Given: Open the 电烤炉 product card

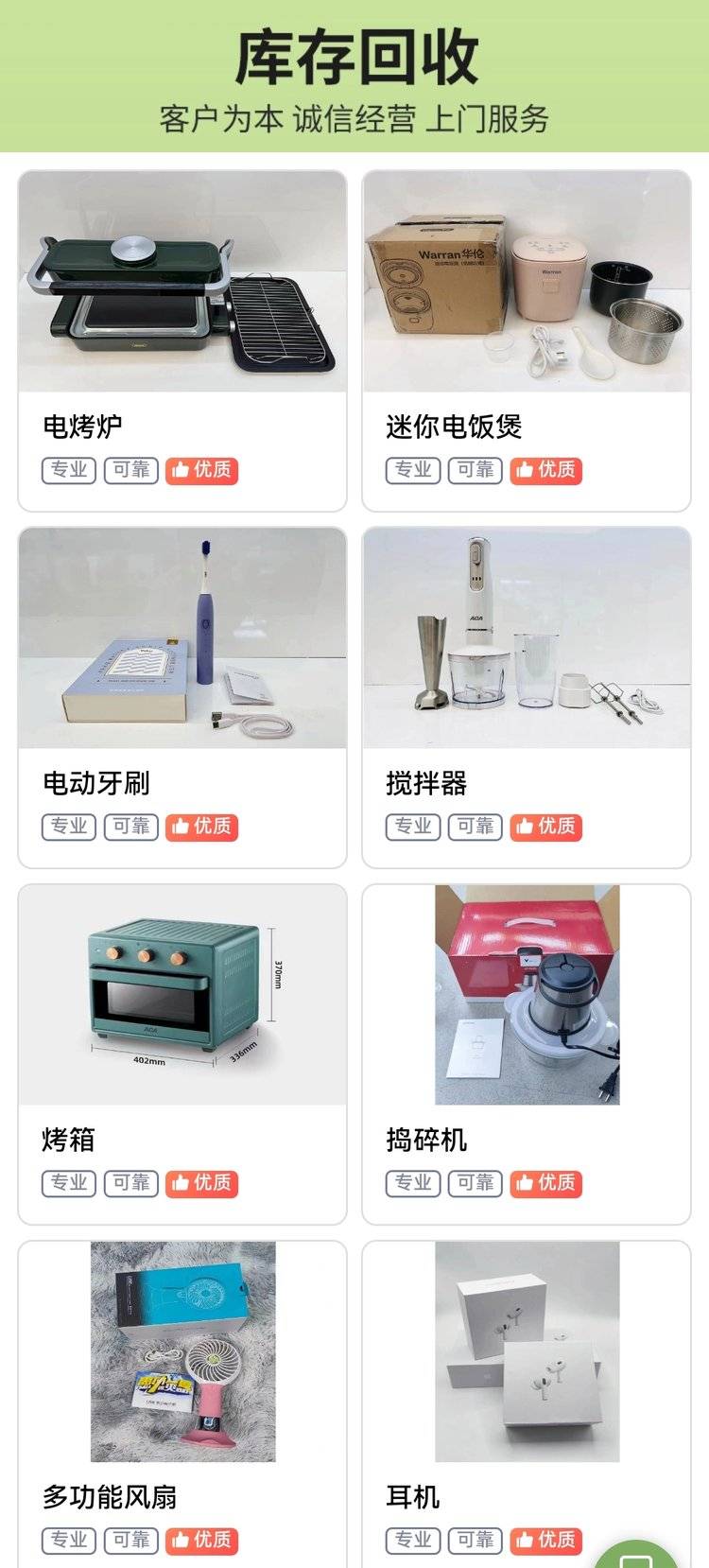Looking at the screenshot, I should [182, 340].
